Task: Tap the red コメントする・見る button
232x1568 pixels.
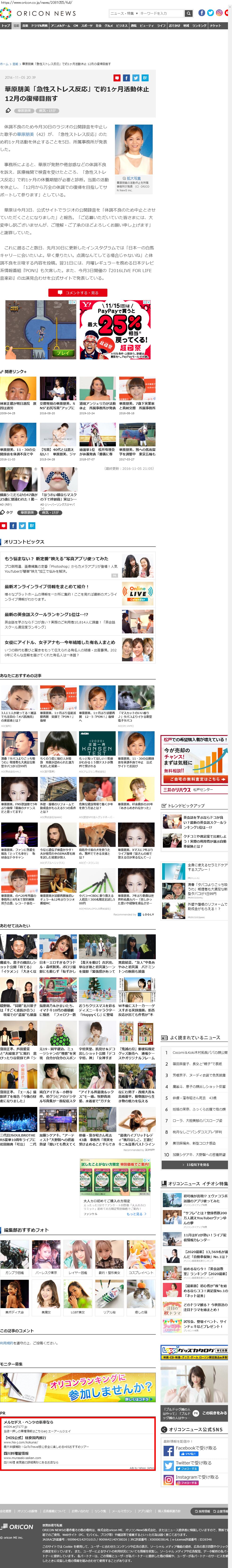Action: tap(77, 292)
